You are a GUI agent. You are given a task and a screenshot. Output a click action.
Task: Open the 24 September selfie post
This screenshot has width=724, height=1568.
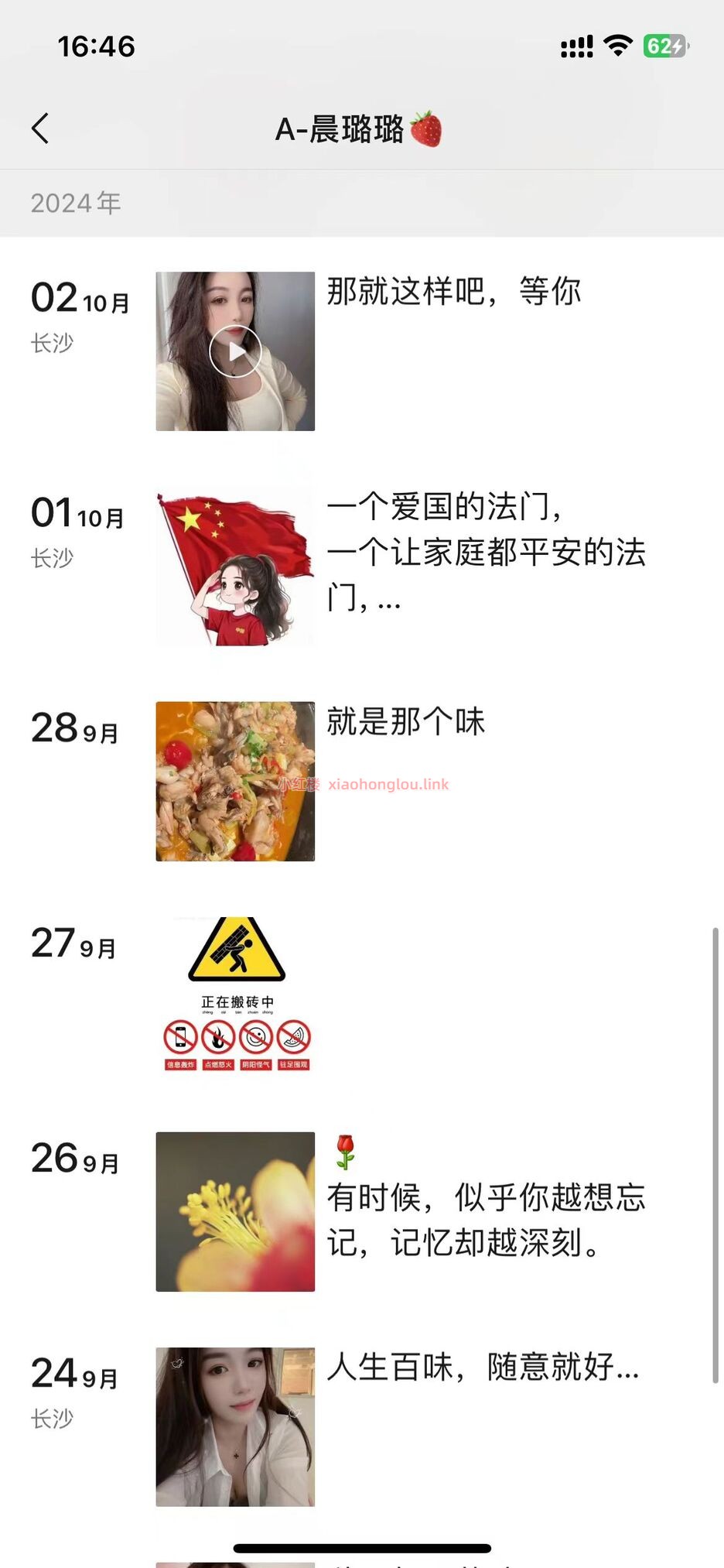(x=235, y=1426)
